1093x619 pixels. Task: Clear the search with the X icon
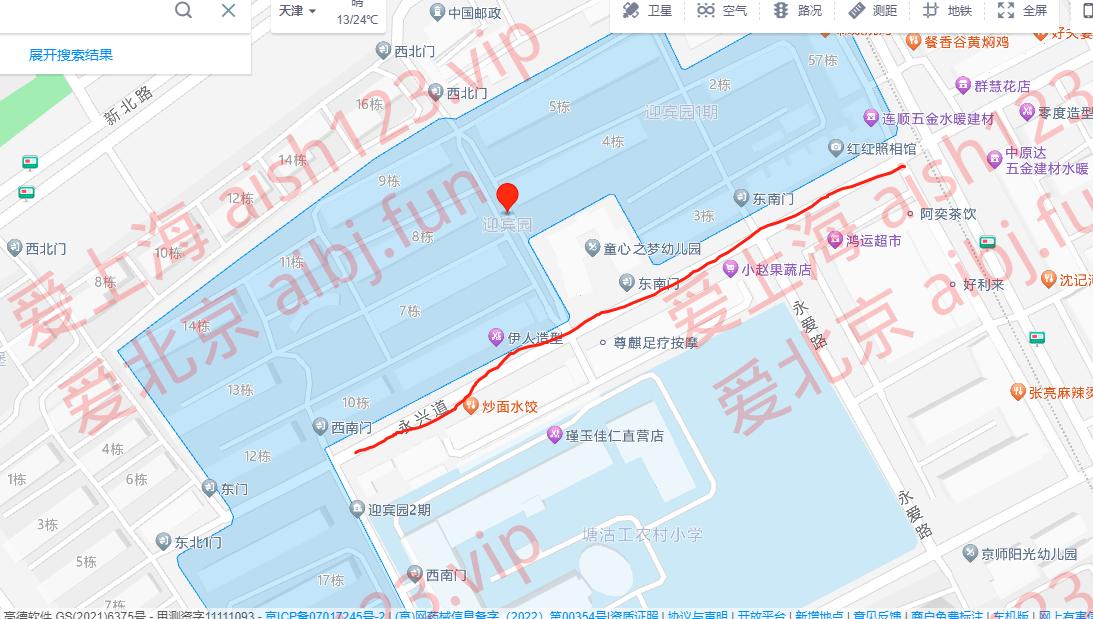tap(228, 10)
